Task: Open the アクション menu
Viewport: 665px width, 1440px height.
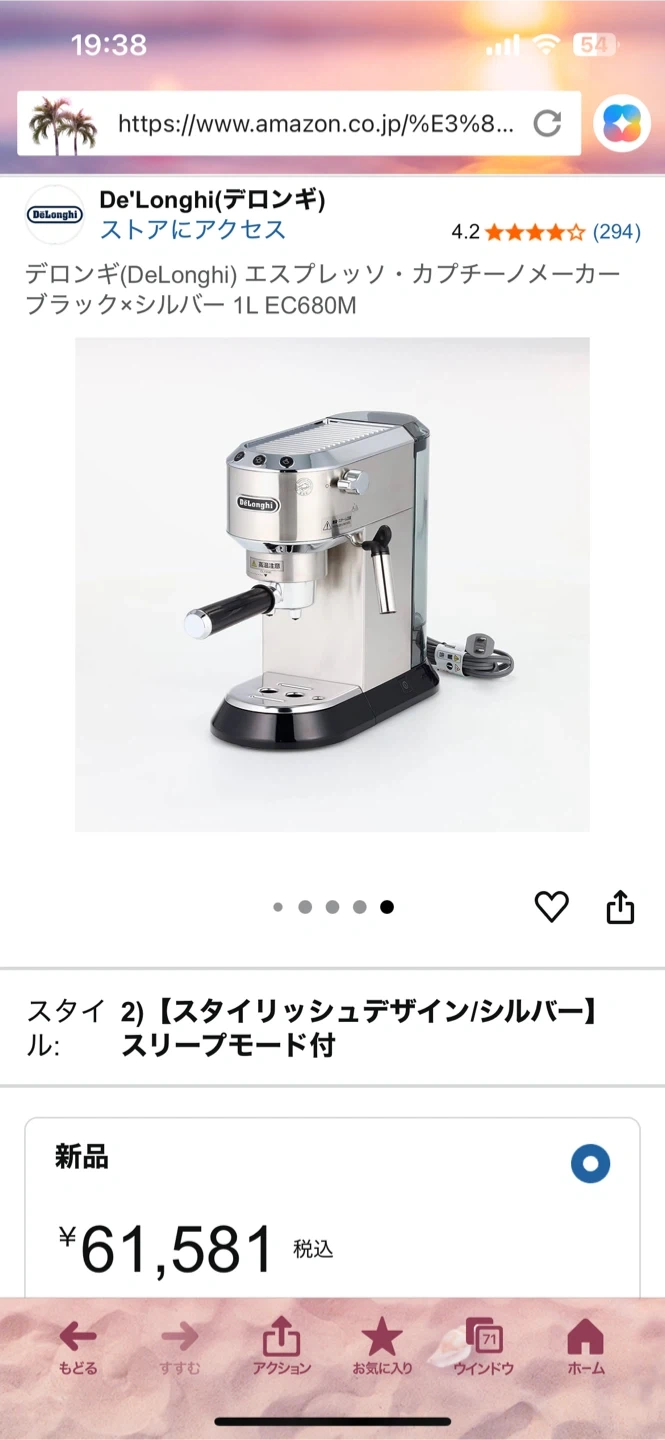Action: point(281,1346)
